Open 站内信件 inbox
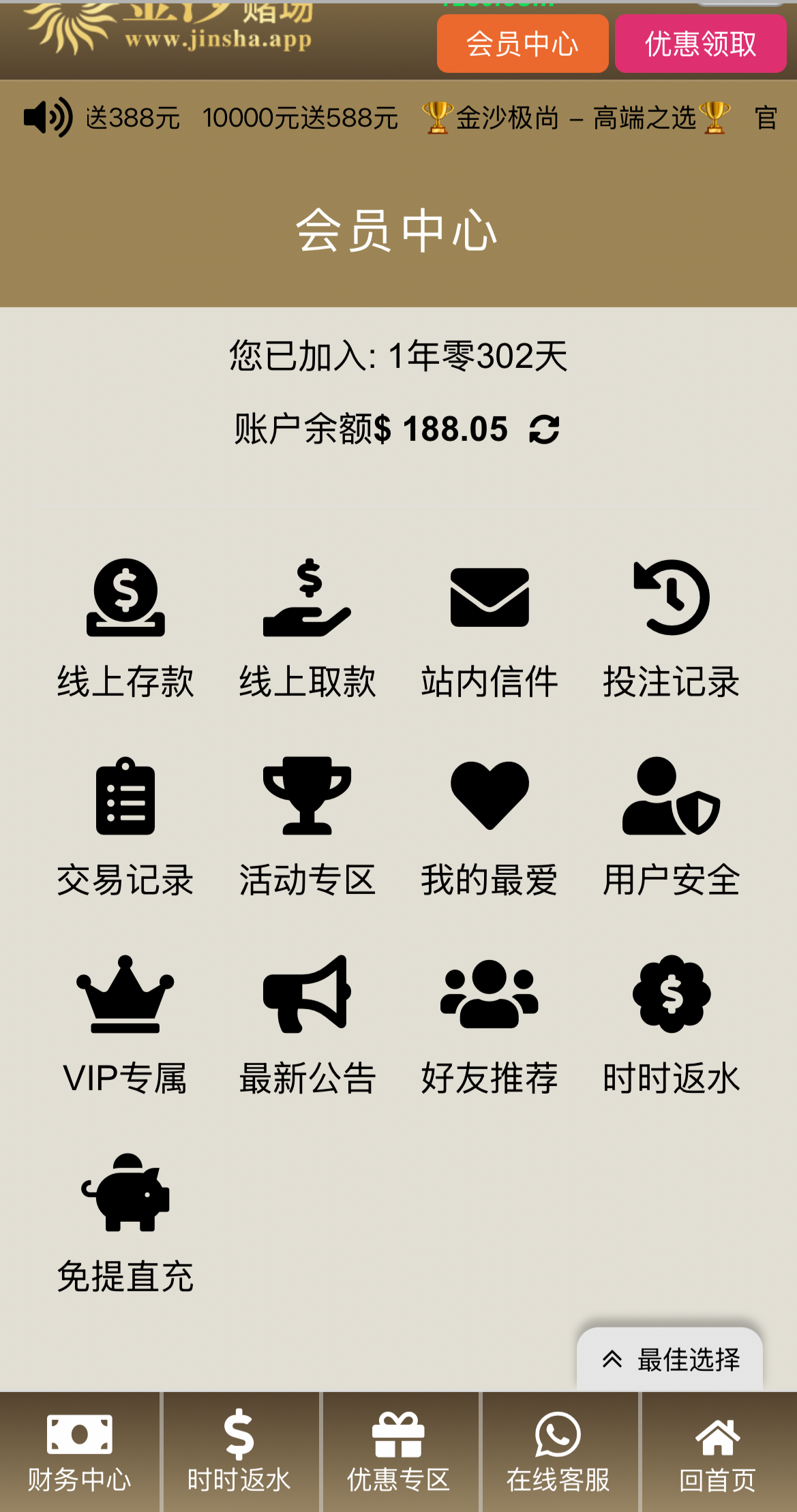The height and width of the screenshot is (1512, 797). coord(490,628)
